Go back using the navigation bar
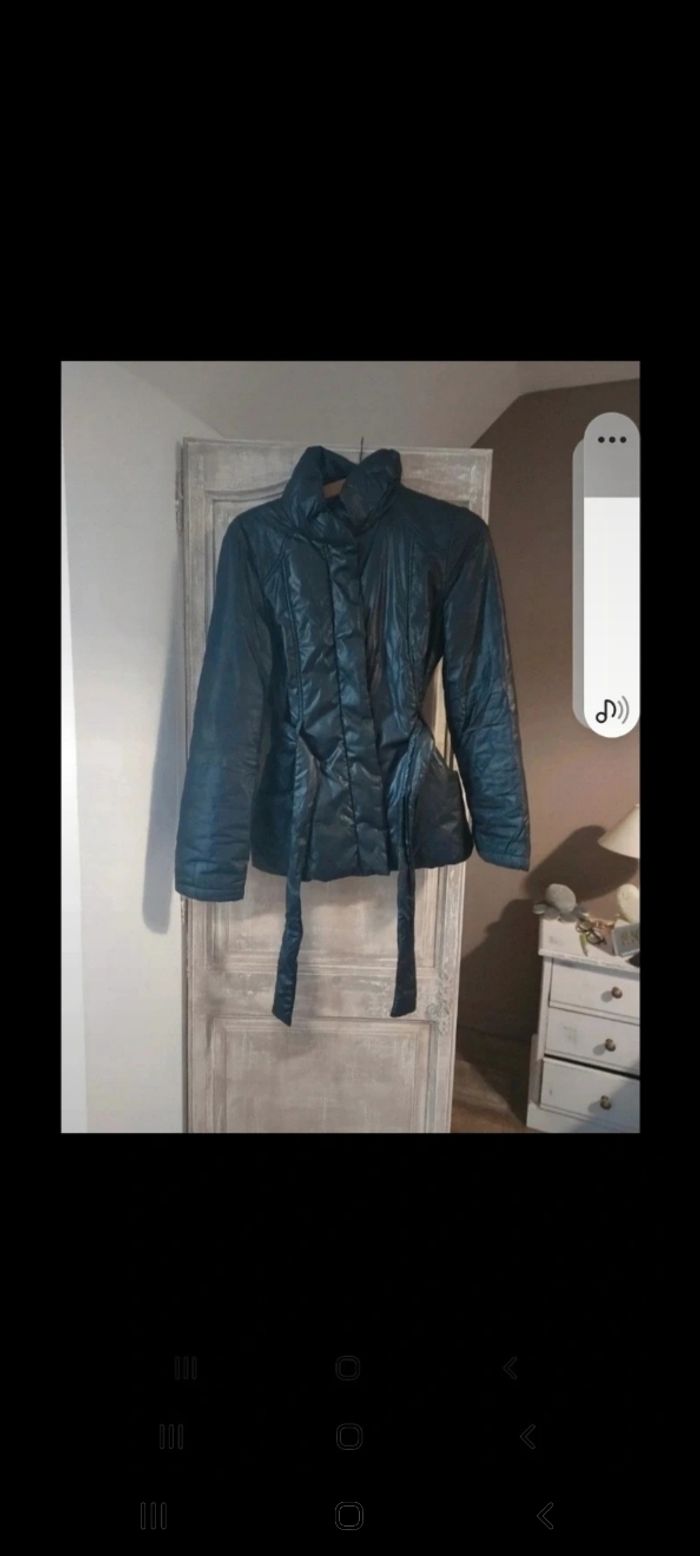 coord(545,1515)
